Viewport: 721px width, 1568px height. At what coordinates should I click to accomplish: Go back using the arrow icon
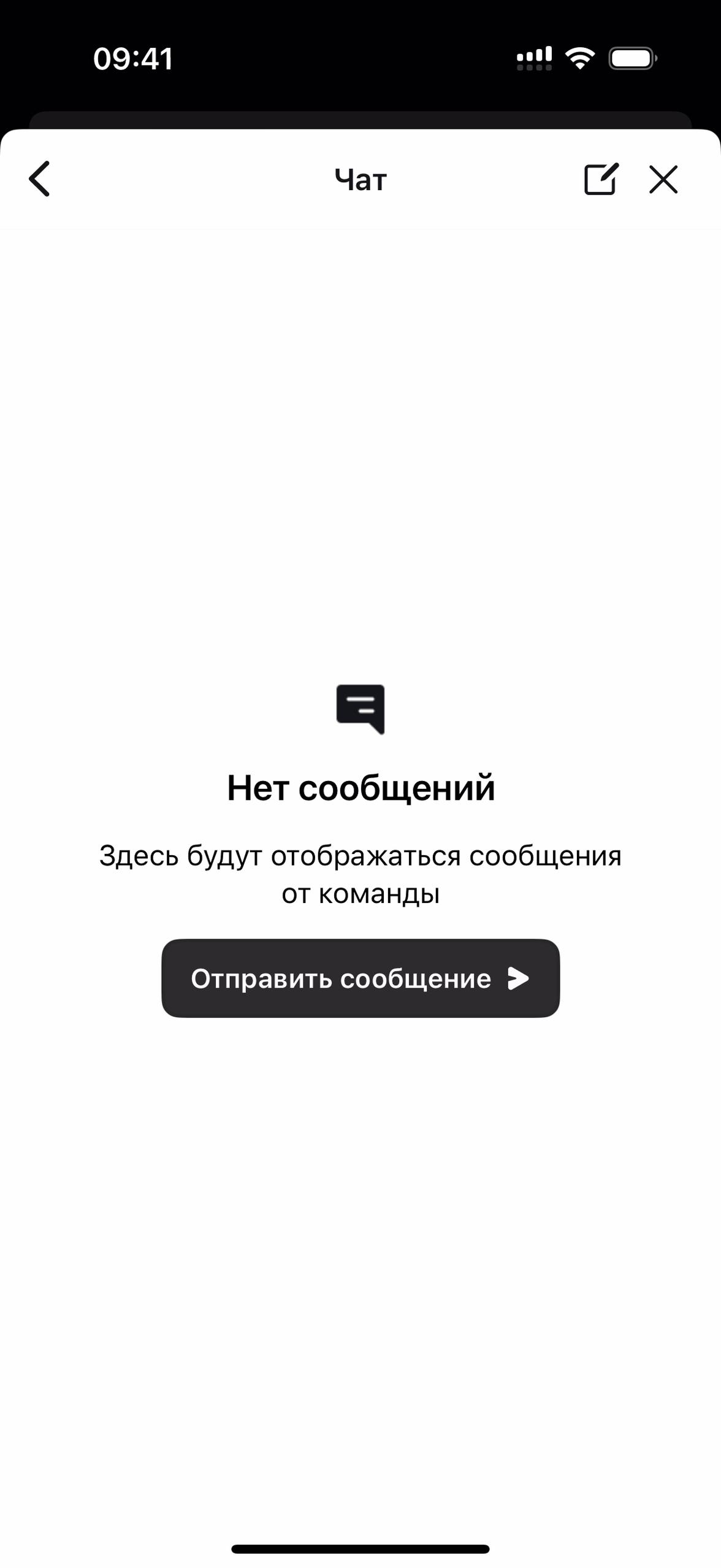pyautogui.click(x=39, y=179)
